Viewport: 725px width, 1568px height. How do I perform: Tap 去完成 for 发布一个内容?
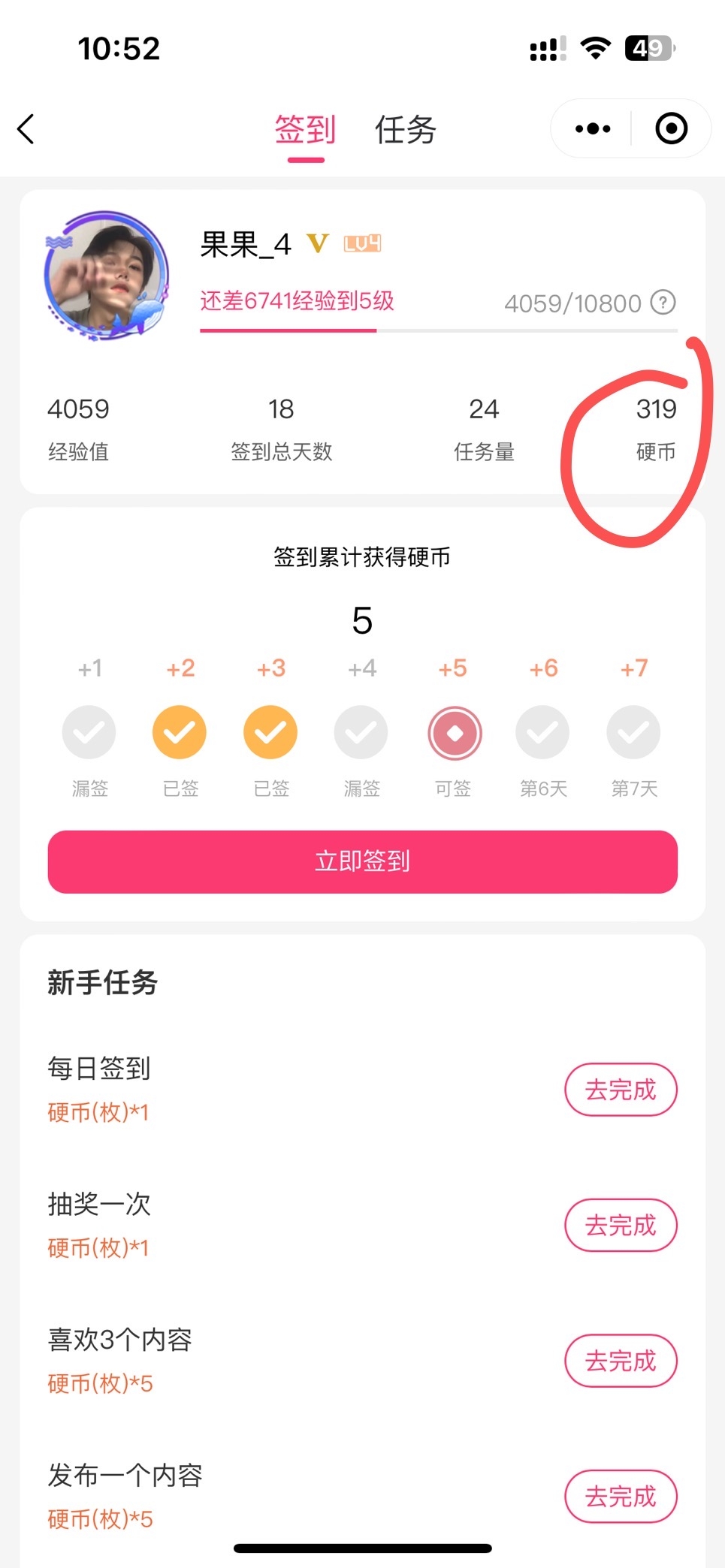click(x=621, y=1497)
